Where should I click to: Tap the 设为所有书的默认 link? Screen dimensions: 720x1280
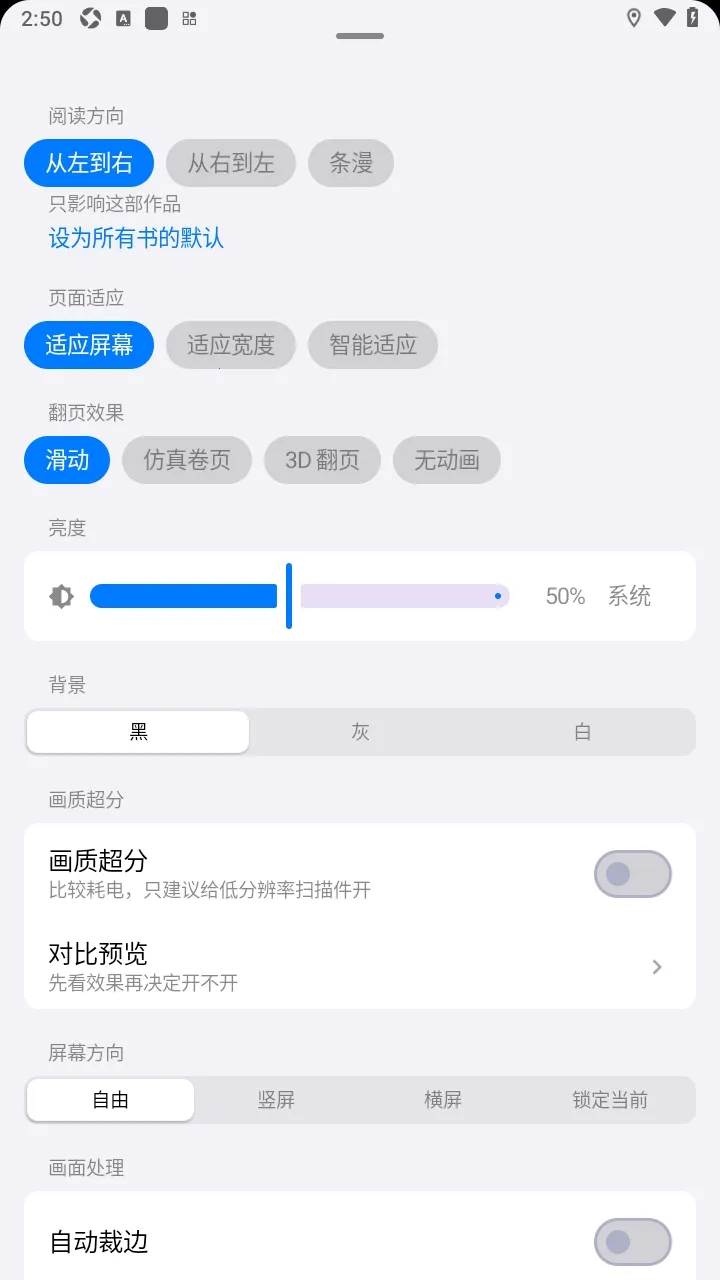[x=136, y=238]
